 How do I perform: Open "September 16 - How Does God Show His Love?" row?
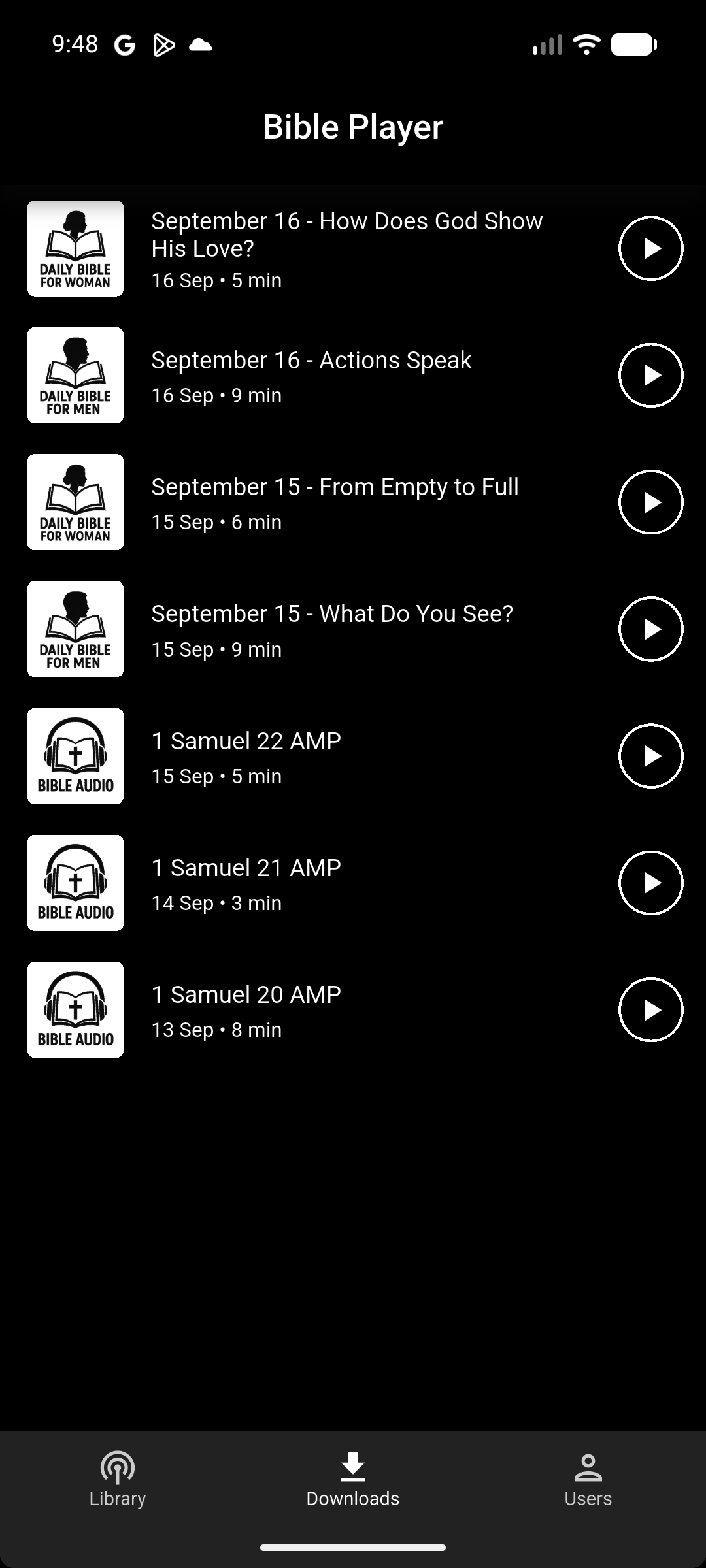[346, 248]
